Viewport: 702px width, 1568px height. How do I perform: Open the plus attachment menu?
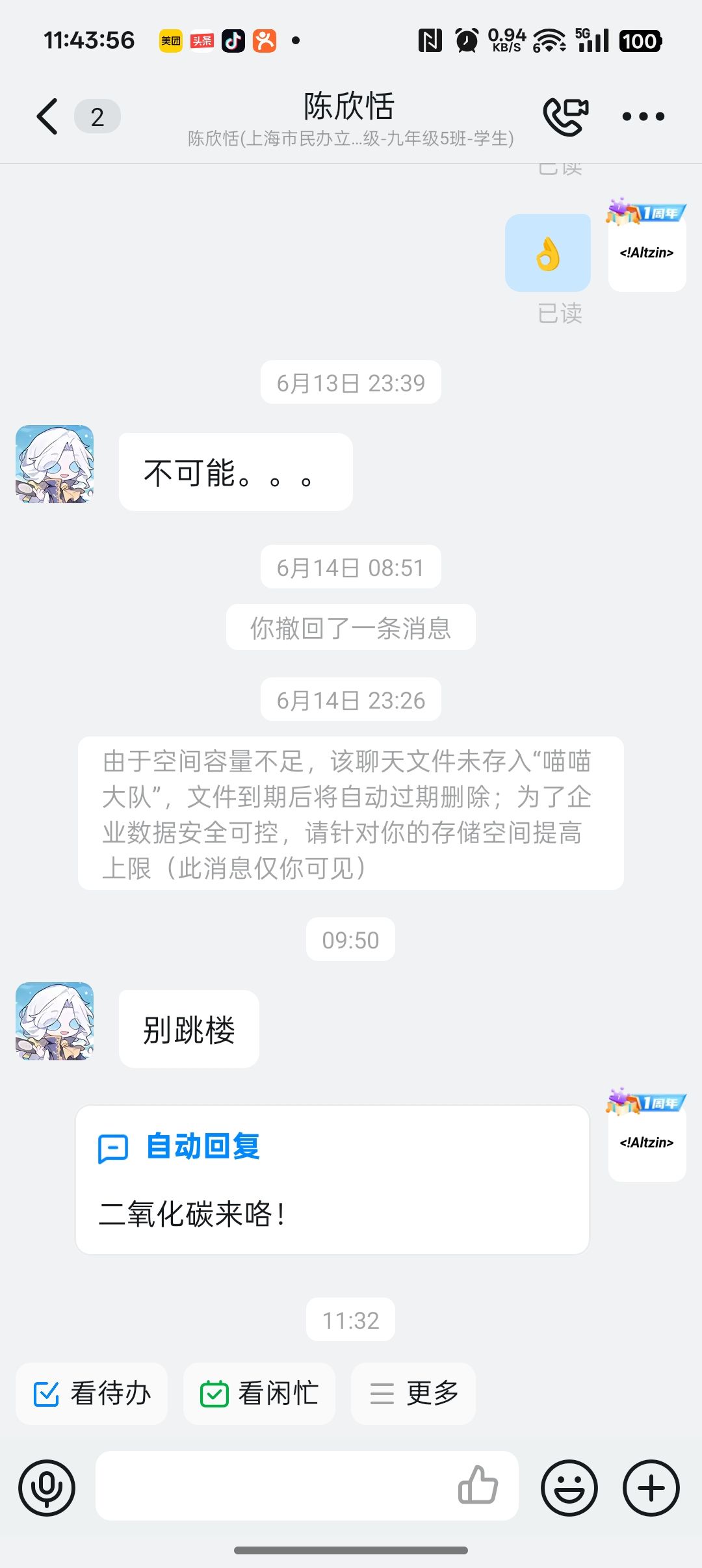651,1488
